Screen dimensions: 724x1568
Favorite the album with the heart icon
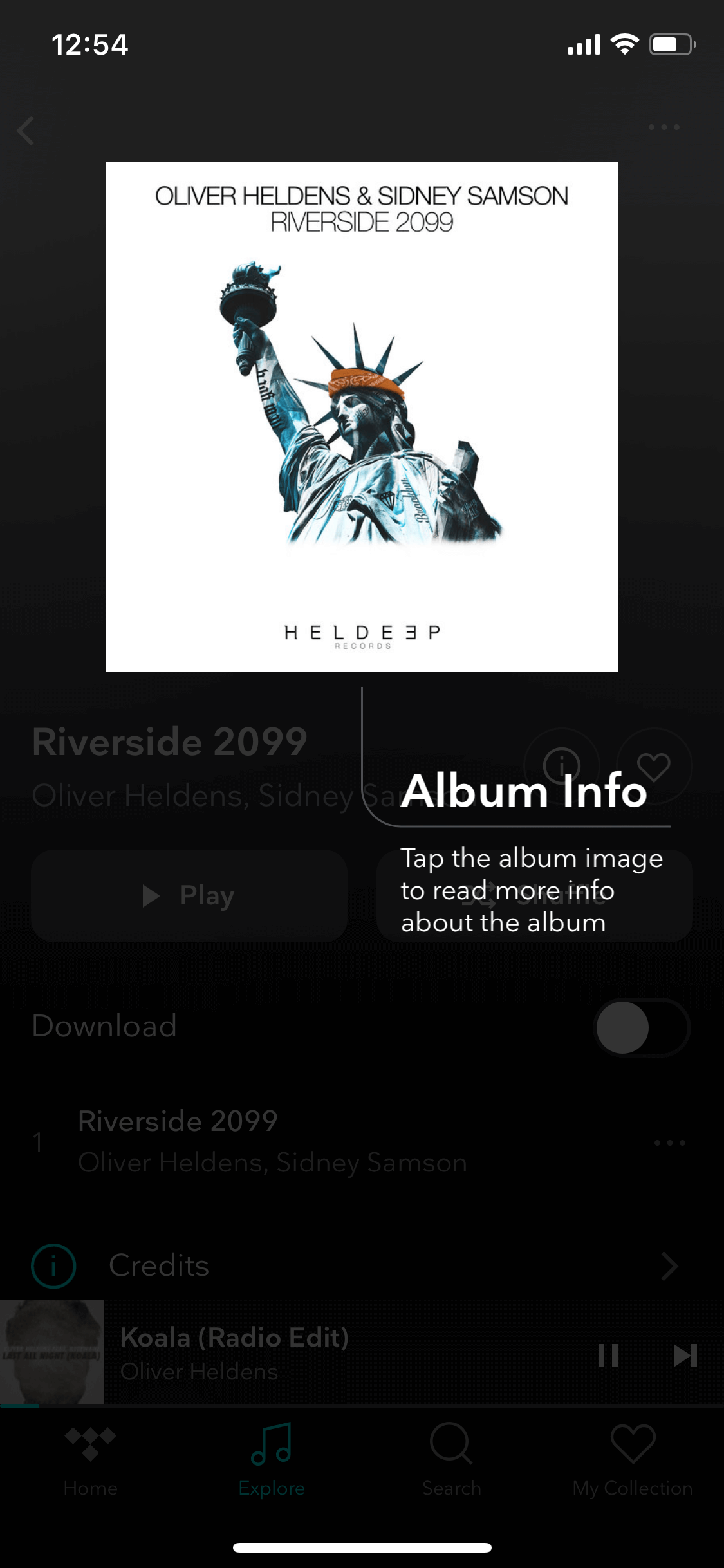(x=654, y=765)
